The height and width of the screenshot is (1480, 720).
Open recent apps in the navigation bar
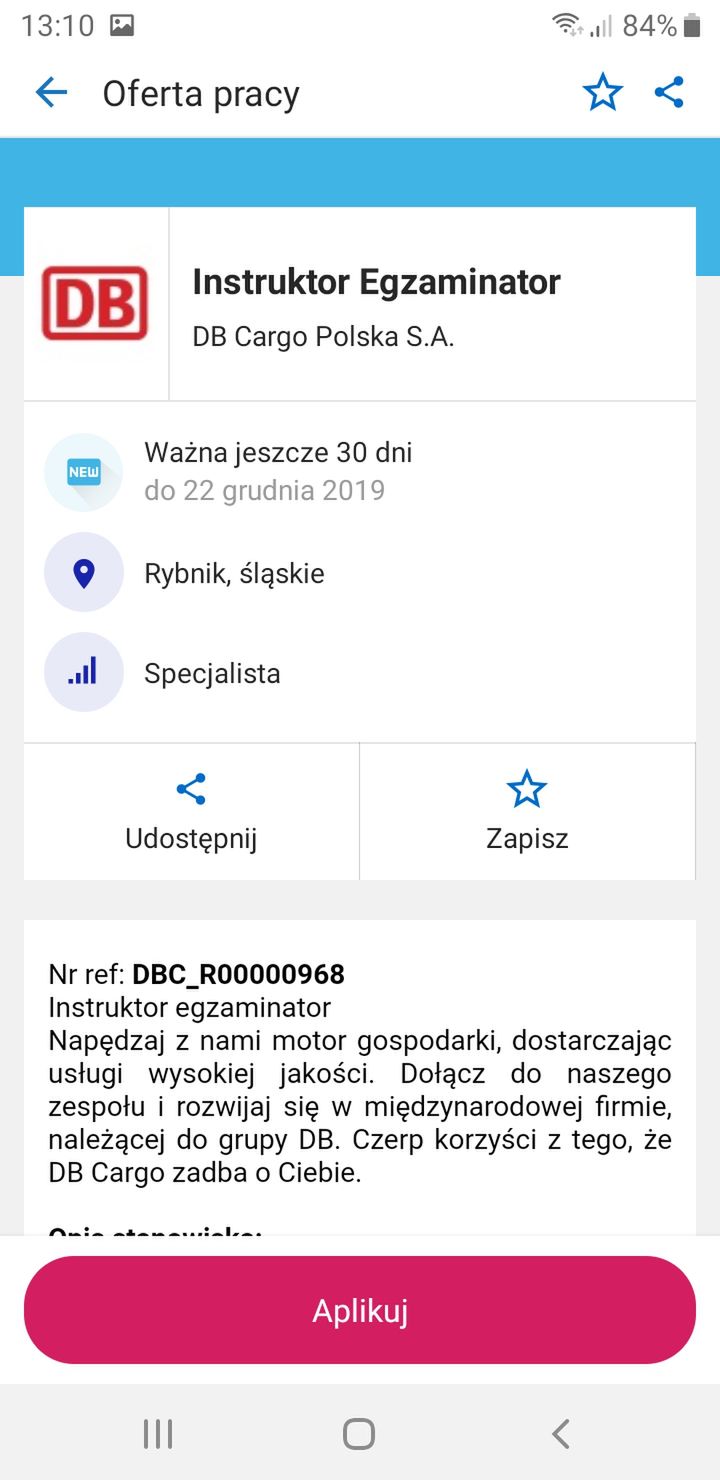(x=158, y=1434)
